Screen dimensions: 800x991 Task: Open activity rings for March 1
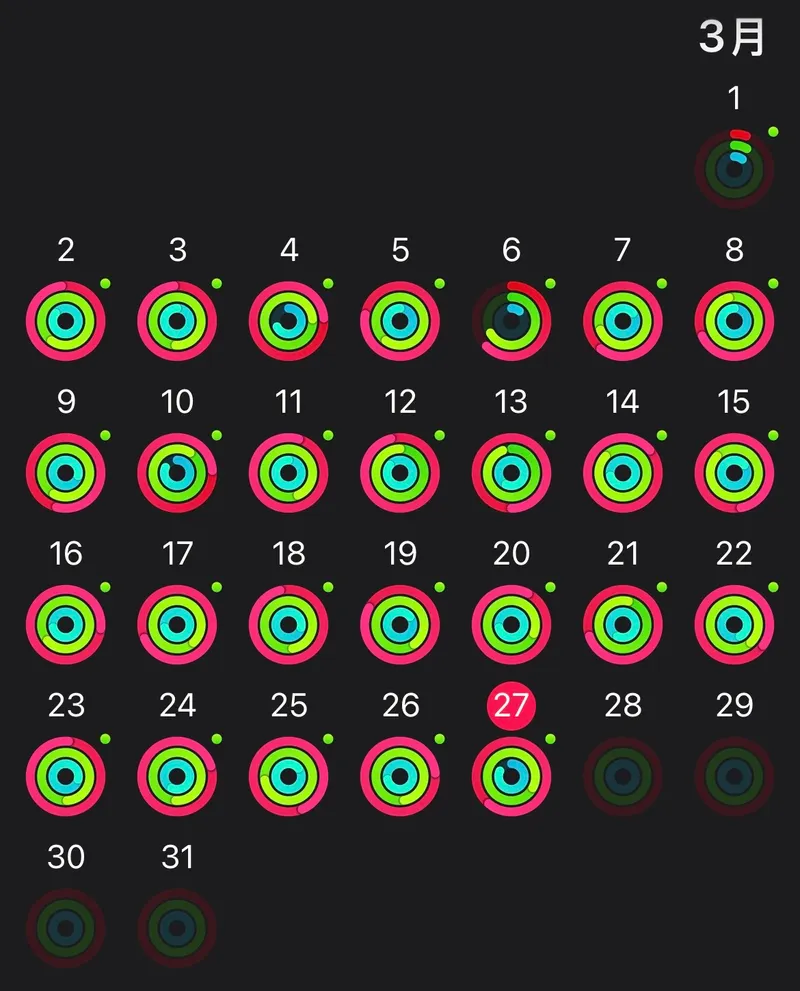(x=734, y=169)
